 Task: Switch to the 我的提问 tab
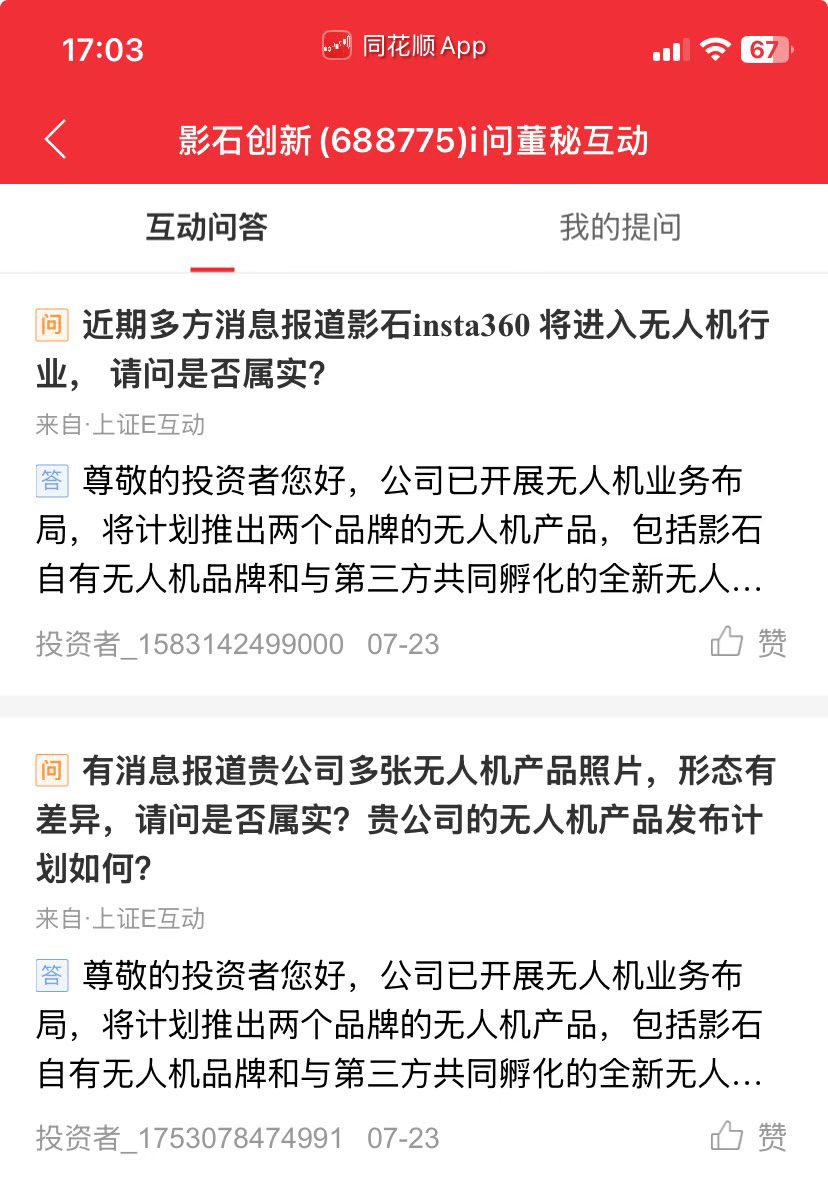click(620, 227)
